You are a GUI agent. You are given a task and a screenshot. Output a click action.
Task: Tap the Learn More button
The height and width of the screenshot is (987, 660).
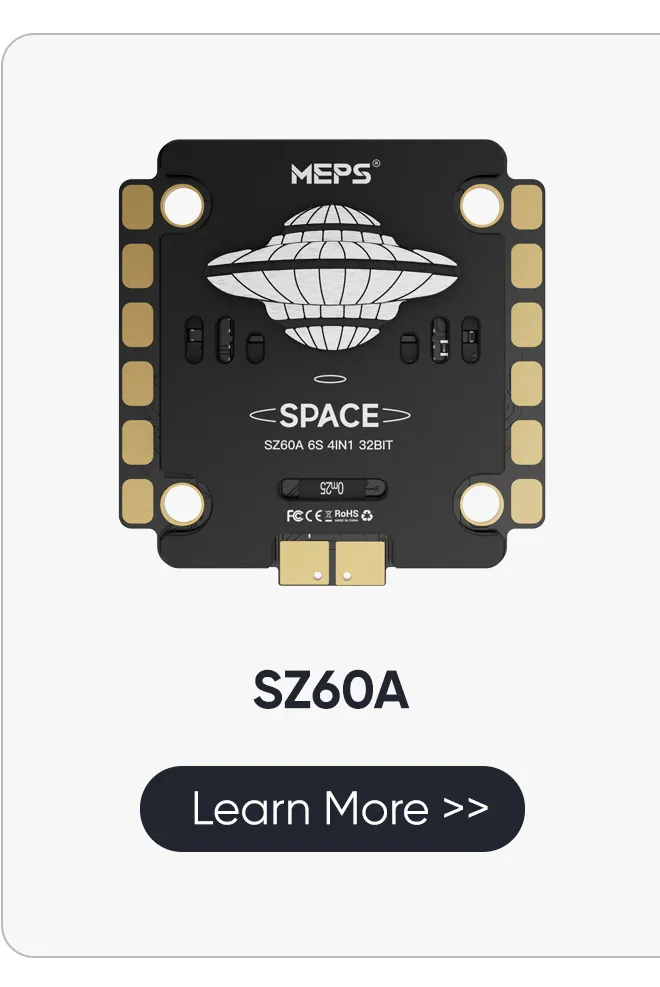coord(331,809)
